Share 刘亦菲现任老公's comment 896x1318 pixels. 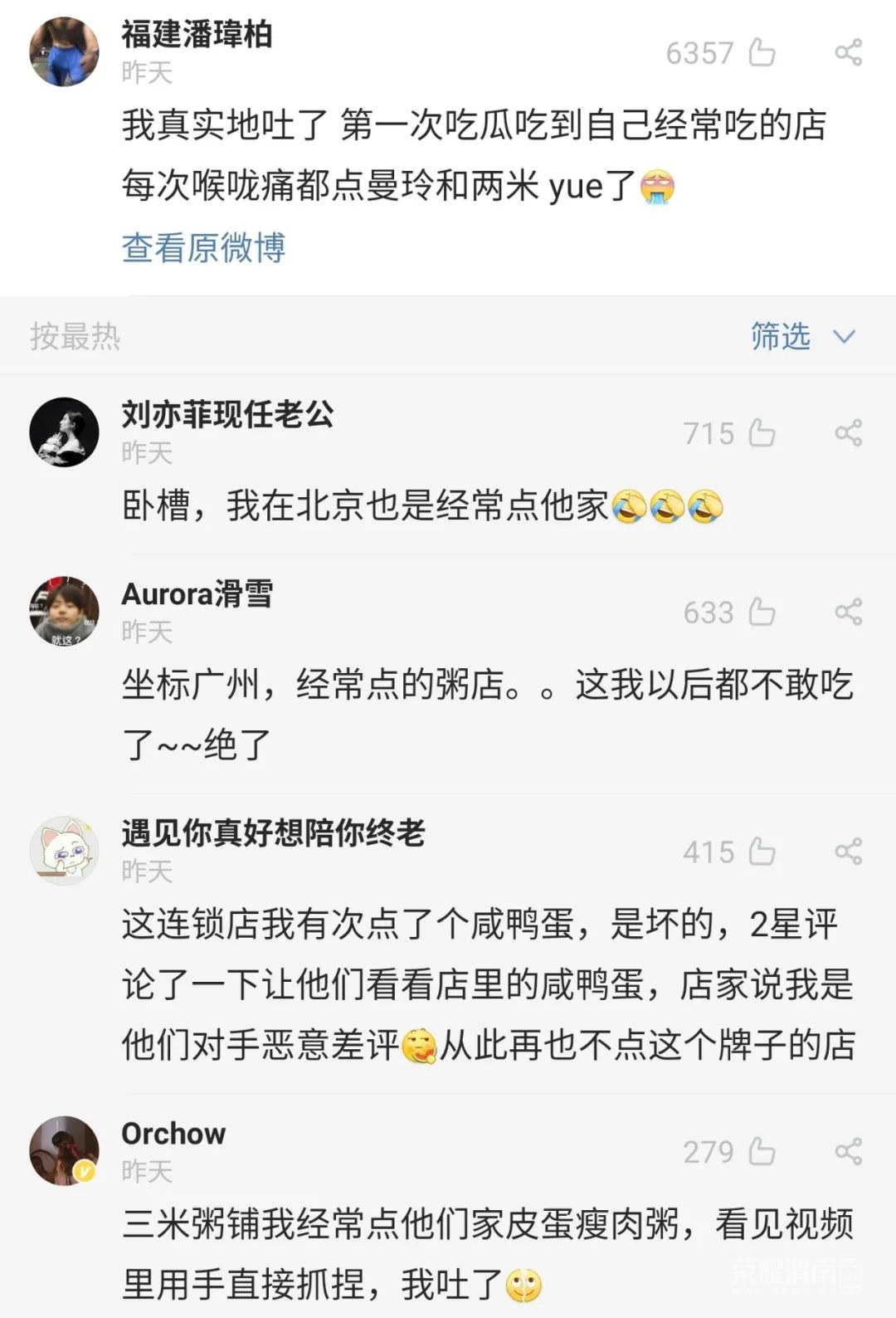tap(848, 432)
